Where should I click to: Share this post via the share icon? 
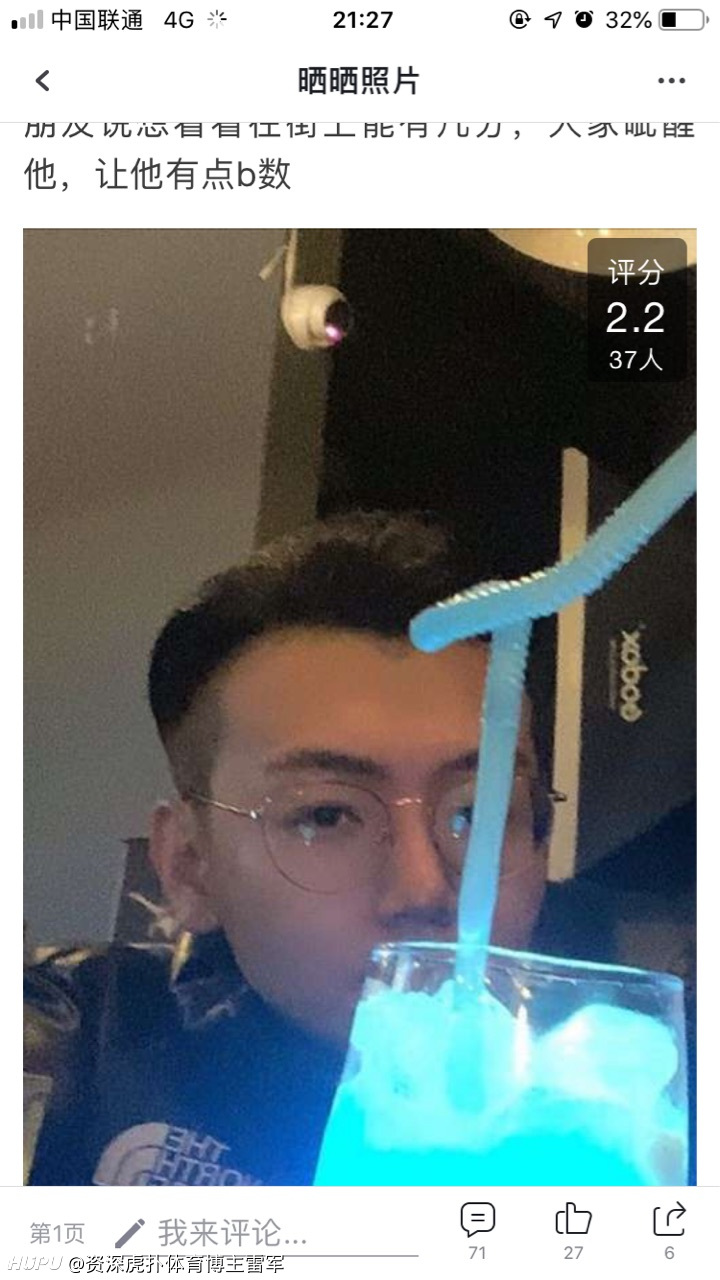click(669, 1231)
